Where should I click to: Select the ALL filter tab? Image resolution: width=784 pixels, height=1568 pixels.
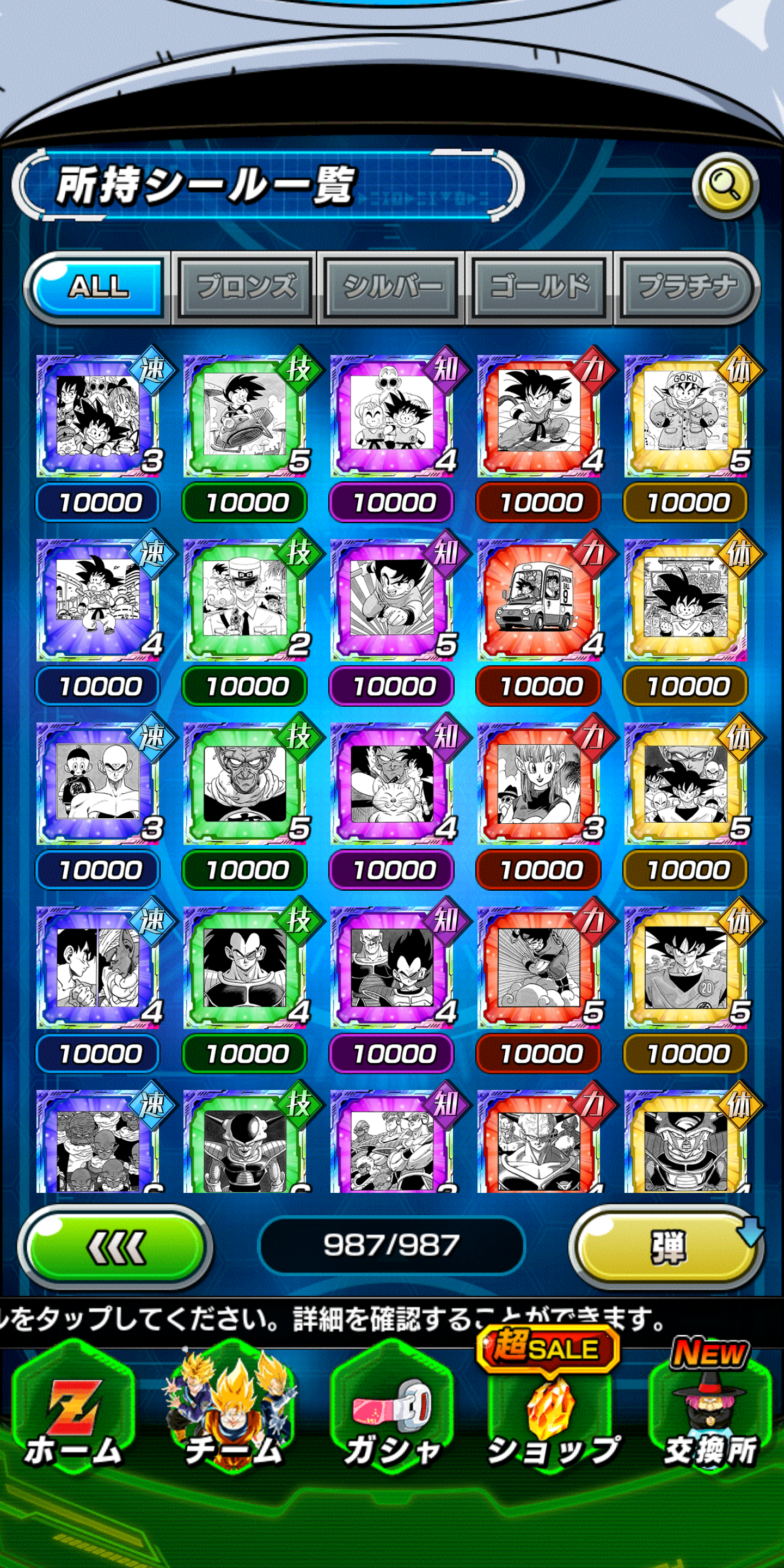pos(99,287)
